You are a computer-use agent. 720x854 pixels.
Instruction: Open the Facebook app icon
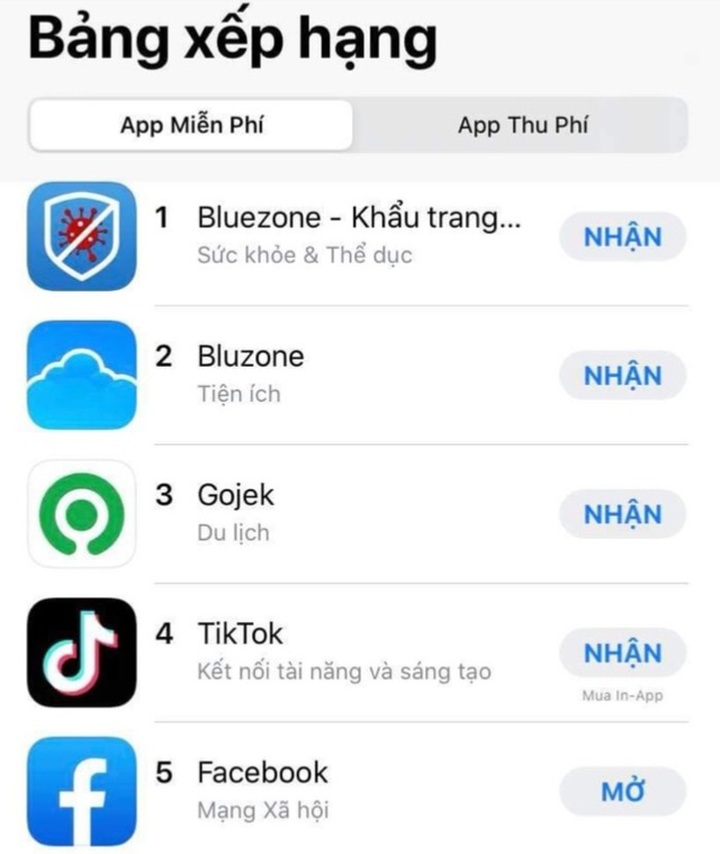pos(82,792)
